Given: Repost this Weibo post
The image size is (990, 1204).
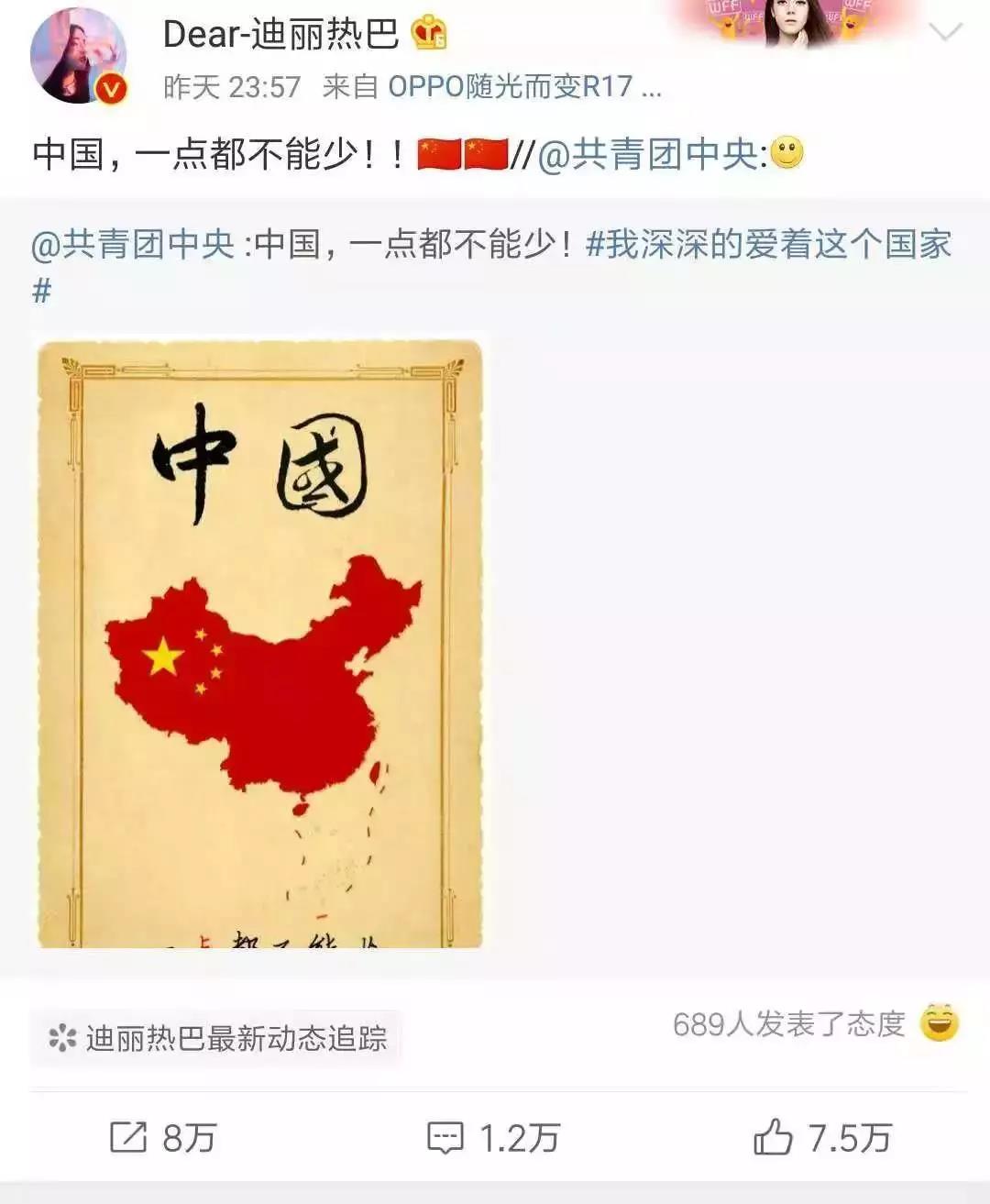Looking at the screenshot, I should click(163, 1138).
